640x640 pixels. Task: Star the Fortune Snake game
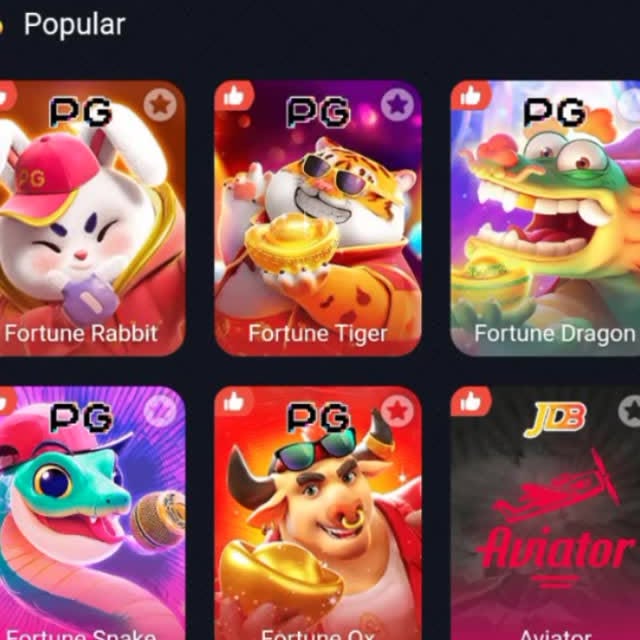click(x=160, y=410)
